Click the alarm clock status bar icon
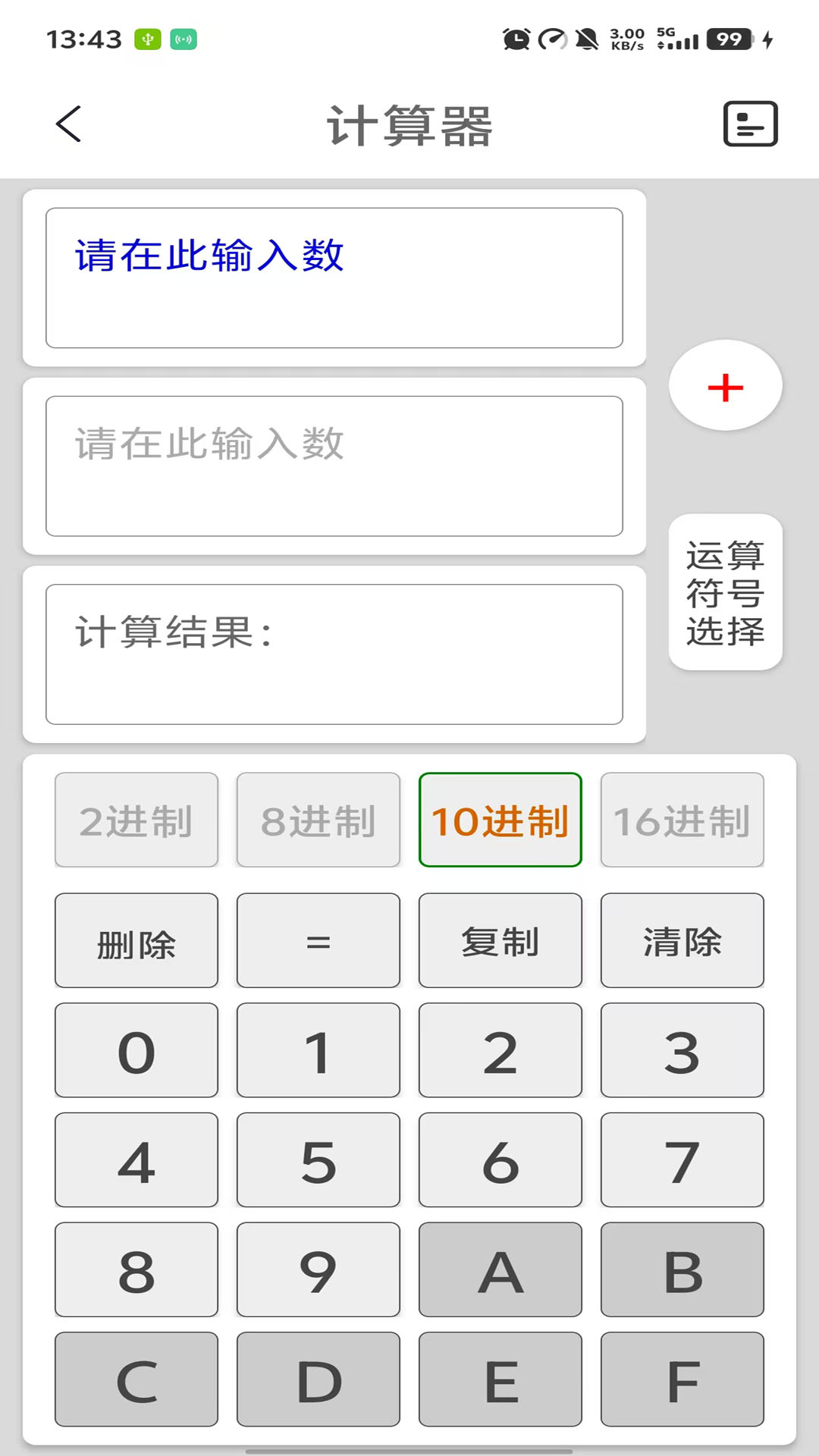 click(516, 38)
